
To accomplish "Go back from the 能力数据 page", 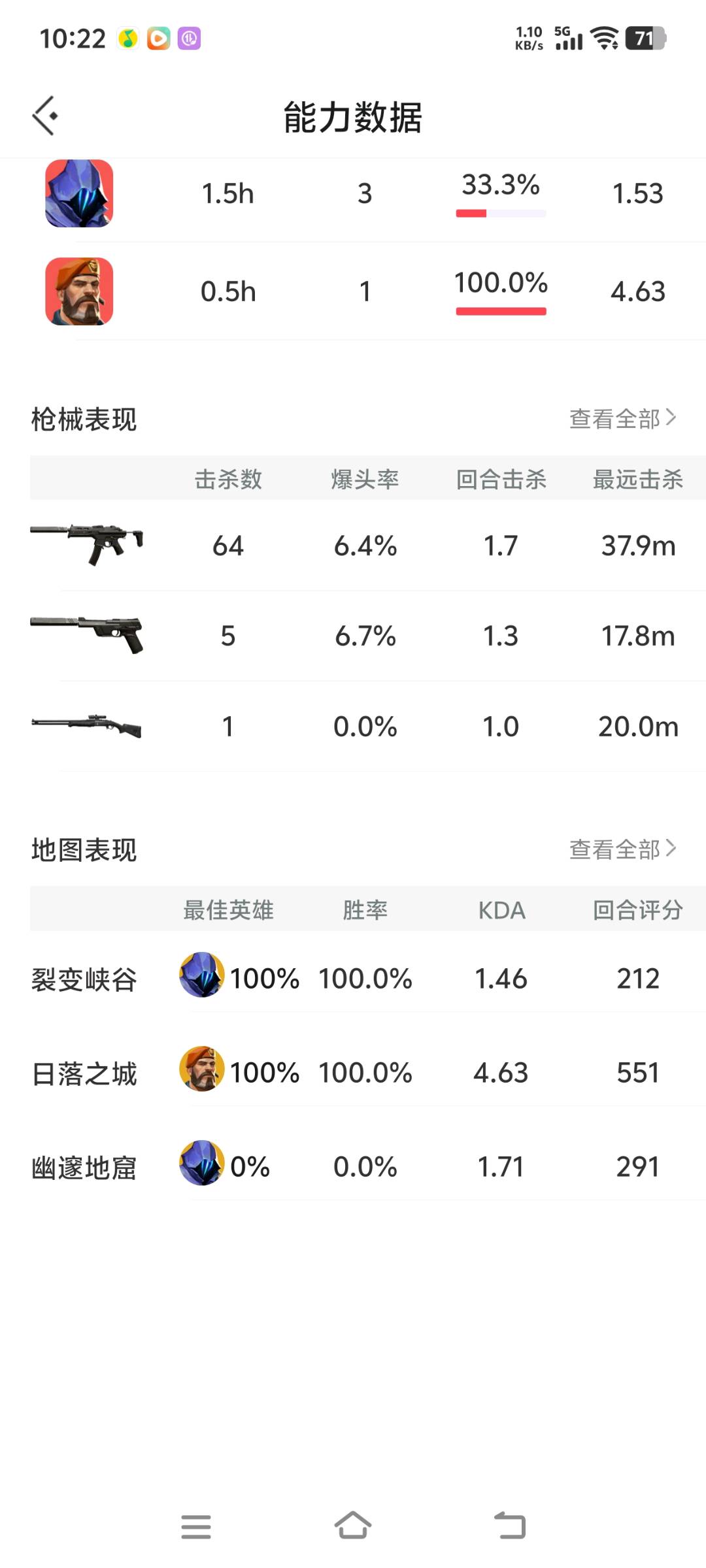I will pyautogui.click(x=45, y=116).
